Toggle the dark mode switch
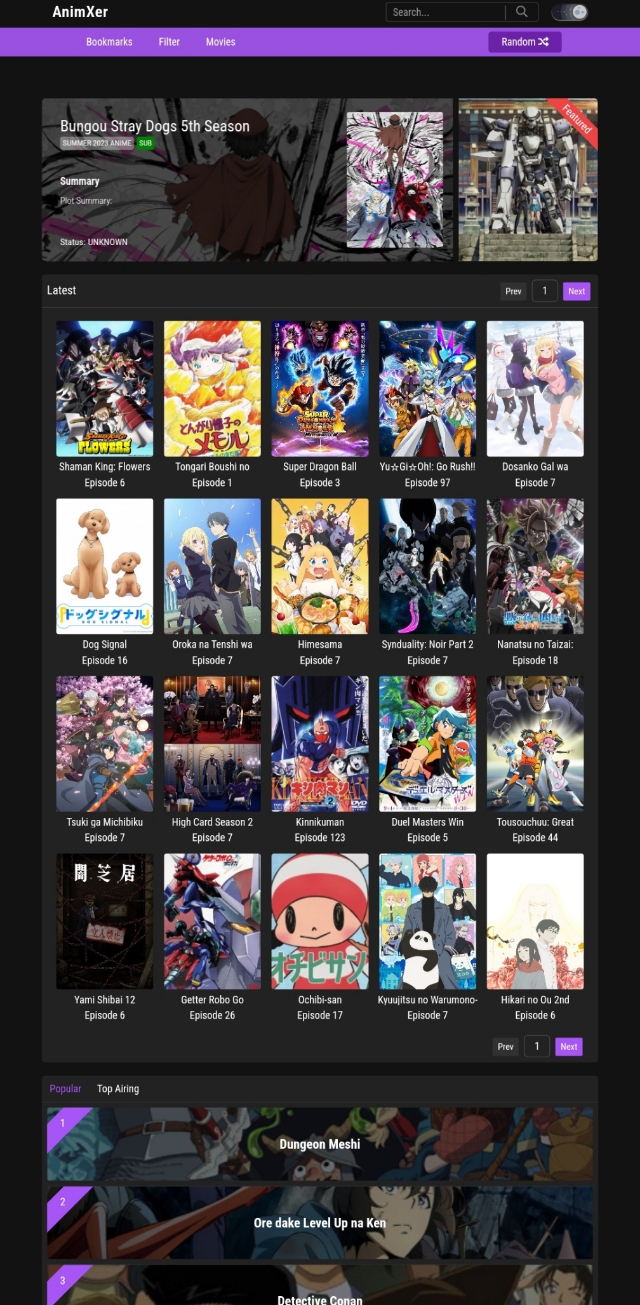Viewport: 640px width, 1305px height. (570, 12)
